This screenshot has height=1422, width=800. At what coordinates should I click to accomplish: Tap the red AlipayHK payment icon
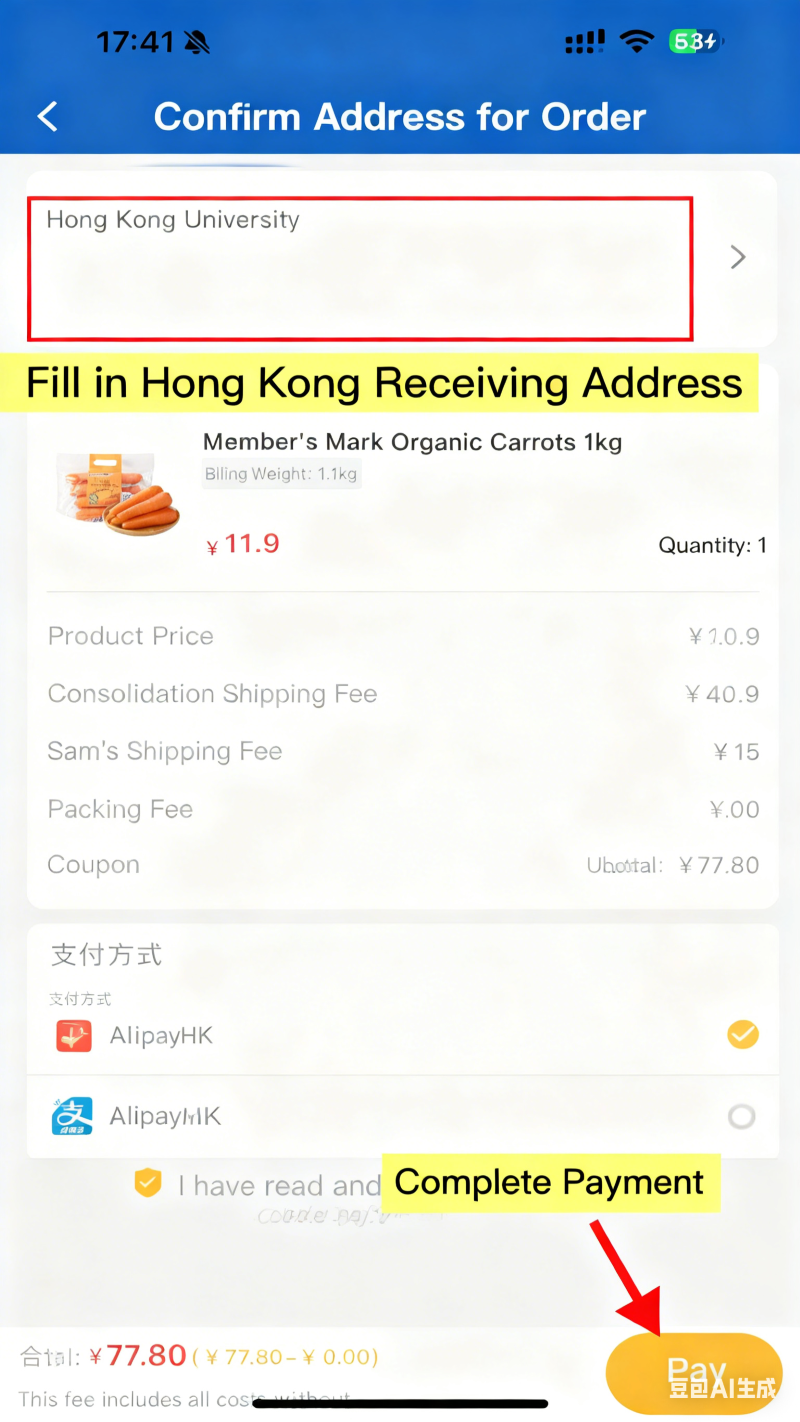tap(70, 1035)
